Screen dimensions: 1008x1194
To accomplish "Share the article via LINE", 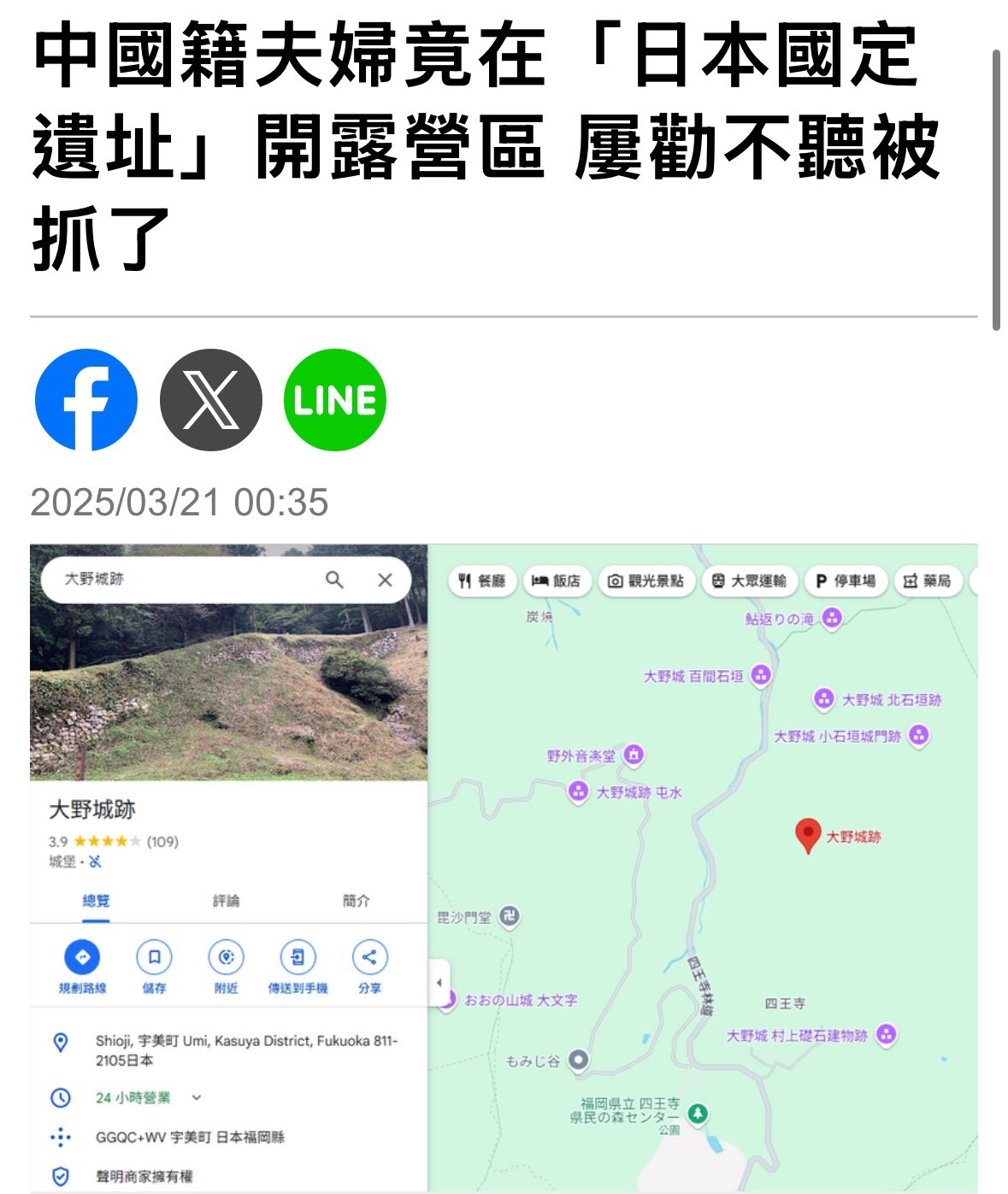I will tap(335, 400).
